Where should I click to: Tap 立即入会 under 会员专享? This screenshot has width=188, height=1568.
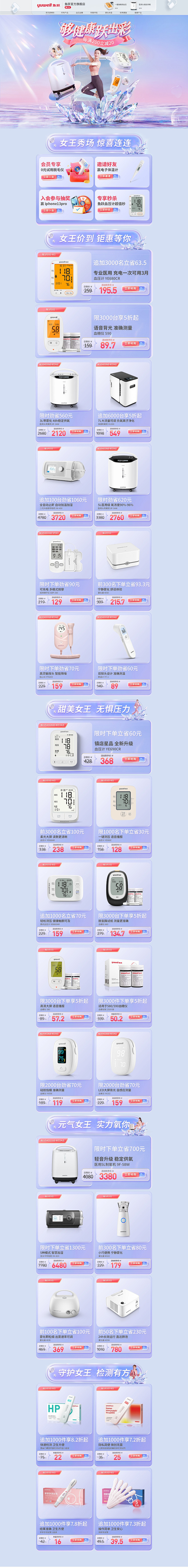coord(49,177)
